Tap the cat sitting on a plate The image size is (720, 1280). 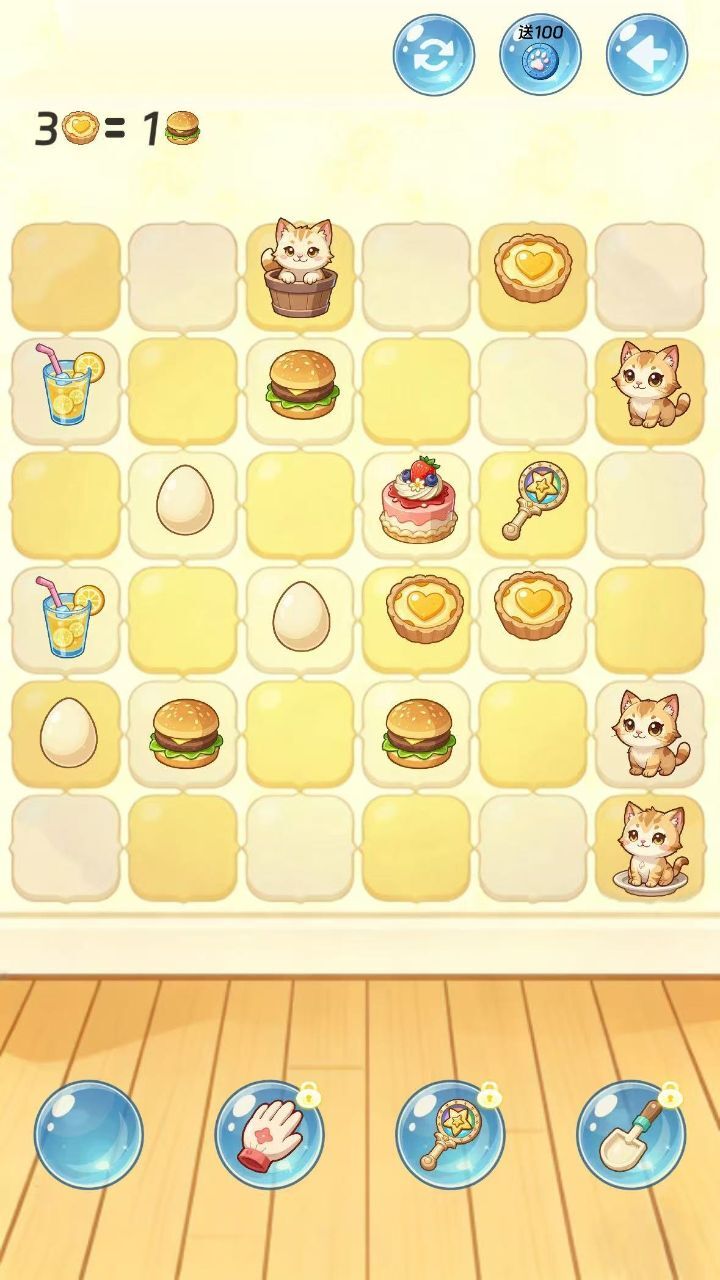point(650,847)
